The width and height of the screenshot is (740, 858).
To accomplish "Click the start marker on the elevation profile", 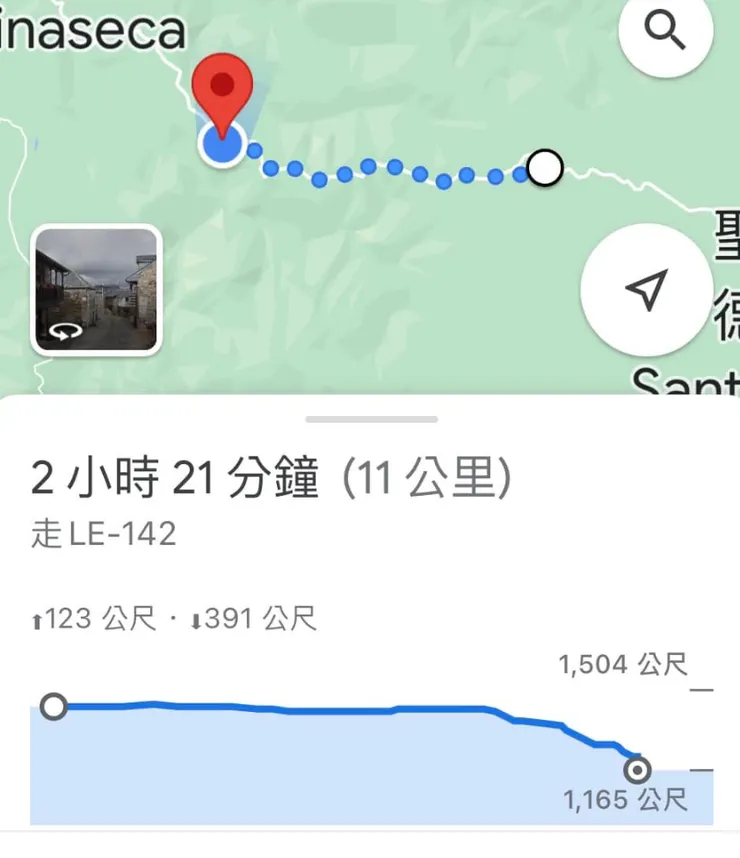I will [55, 706].
